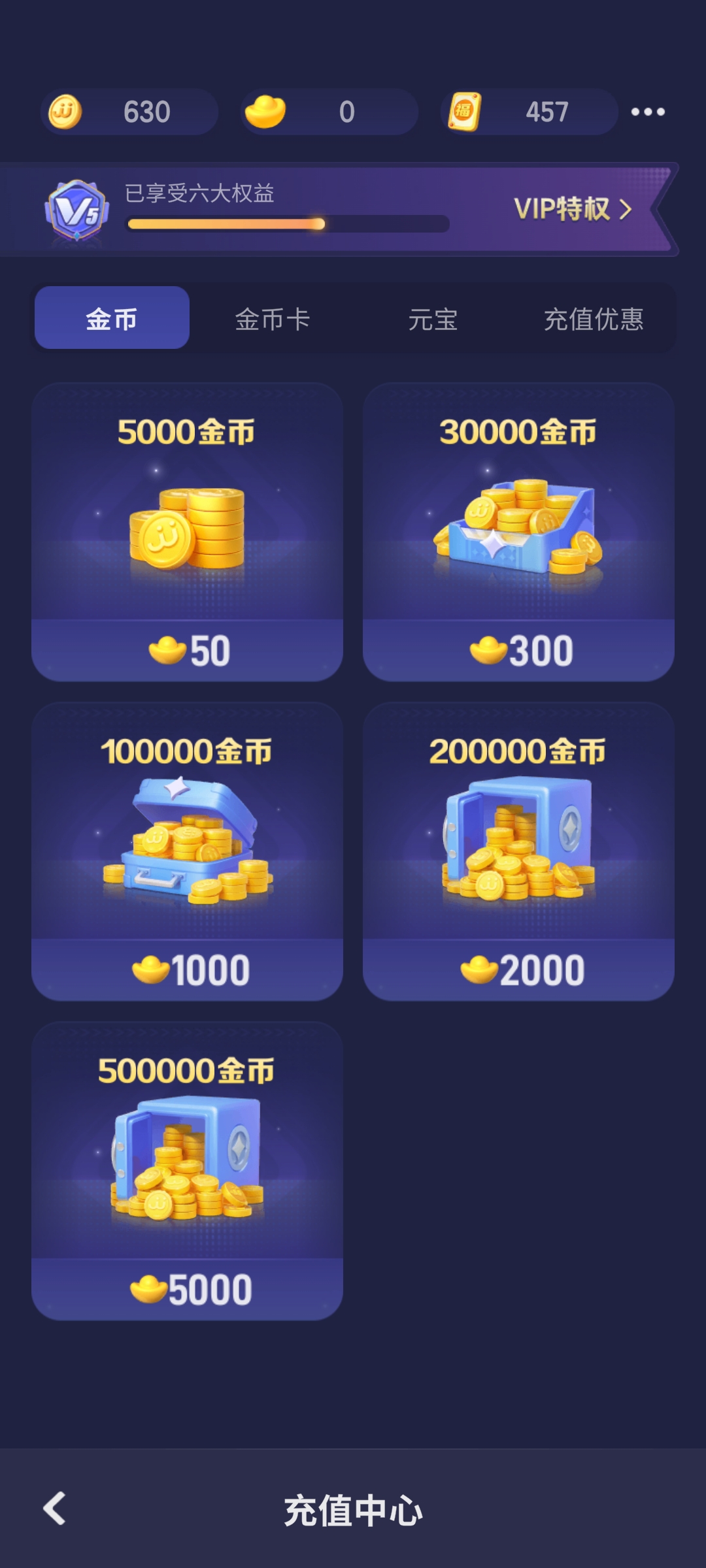Pick the 200000金币 pack
Image resolution: width=706 pixels, height=1568 pixels.
[x=518, y=851]
